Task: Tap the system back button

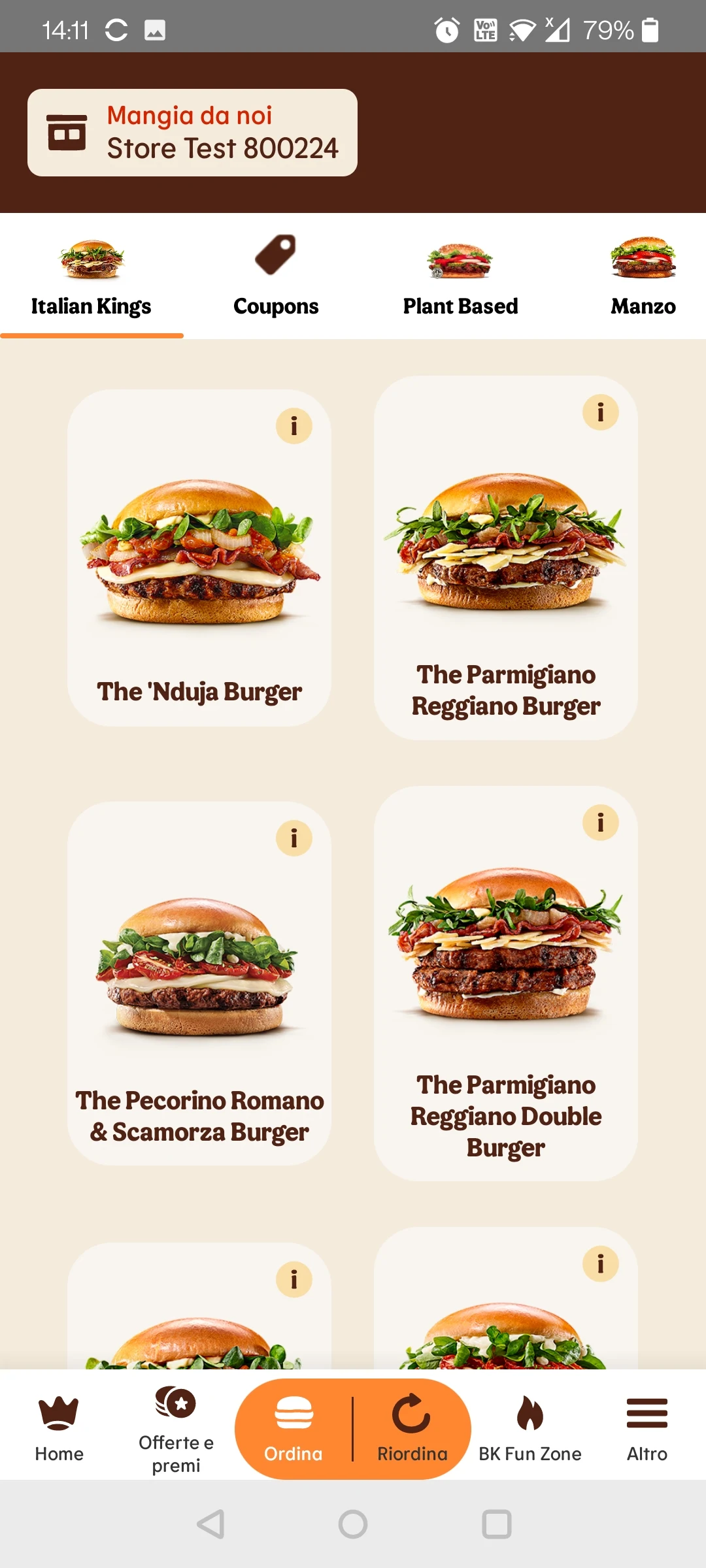Action: point(210,1524)
